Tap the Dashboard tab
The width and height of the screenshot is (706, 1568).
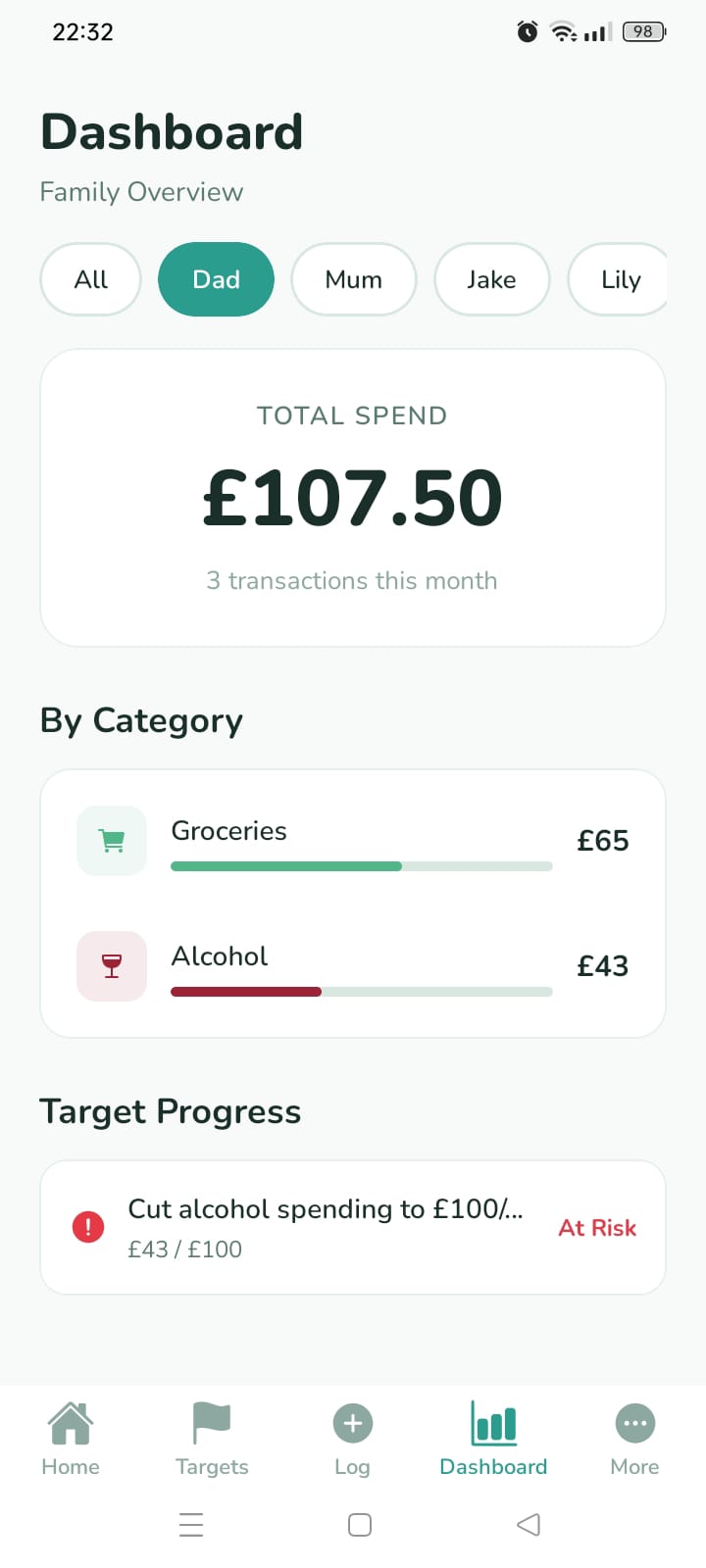coord(493,1439)
